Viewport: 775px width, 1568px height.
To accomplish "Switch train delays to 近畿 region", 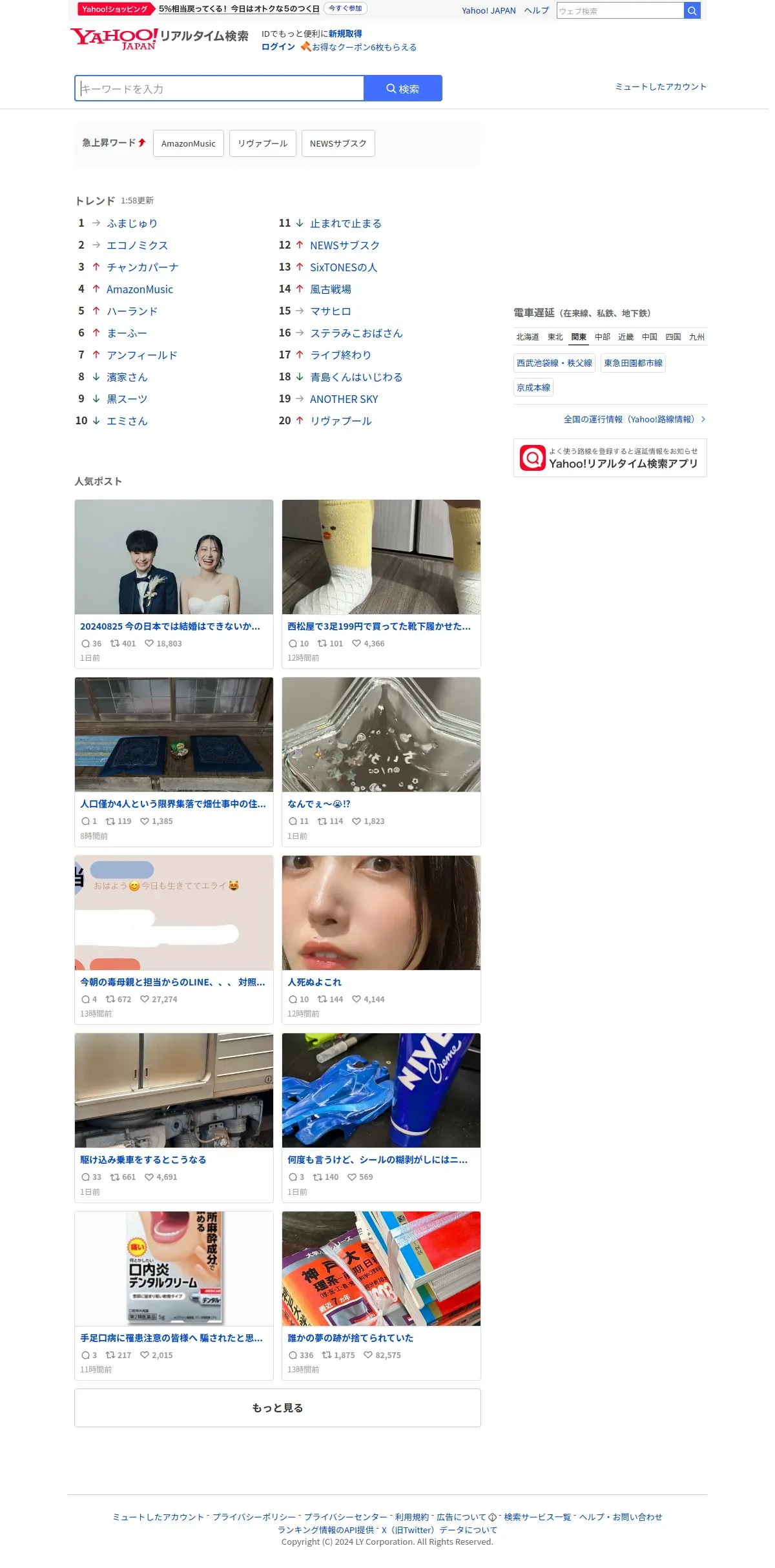I will coord(626,337).
